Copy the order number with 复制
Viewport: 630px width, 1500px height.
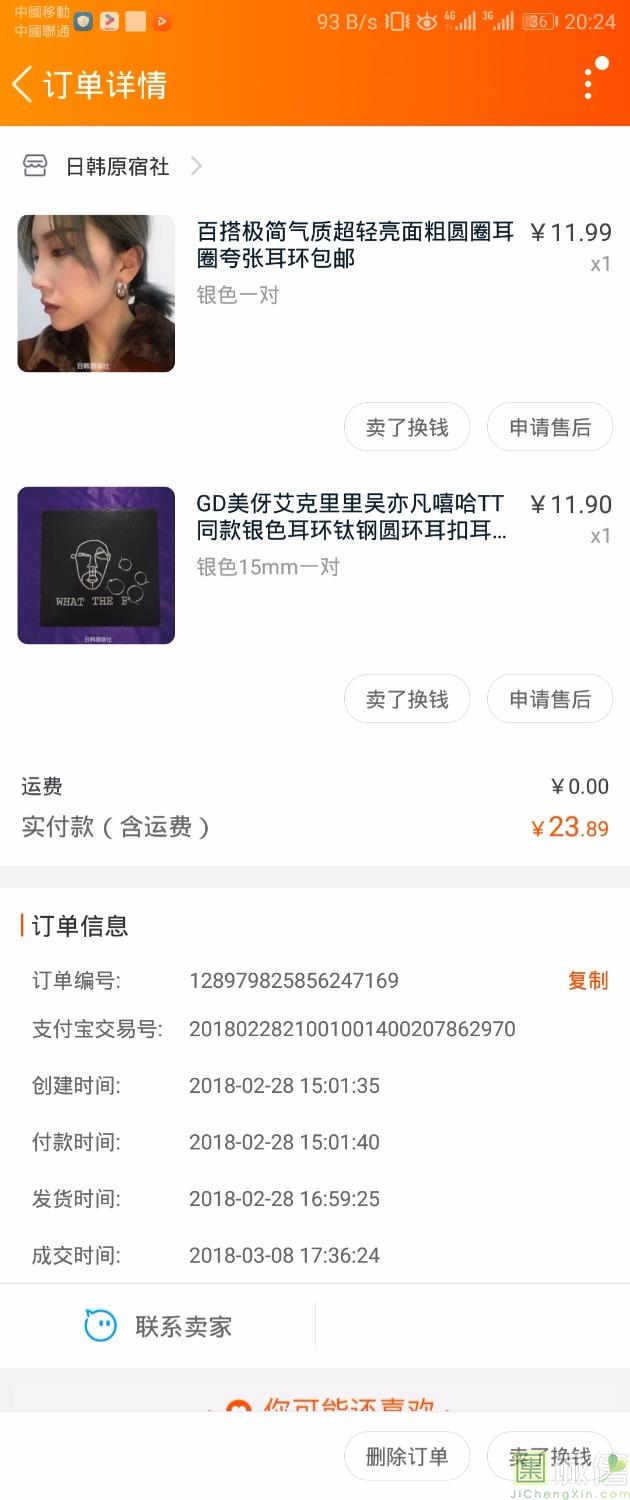click(x=587, y=981)
